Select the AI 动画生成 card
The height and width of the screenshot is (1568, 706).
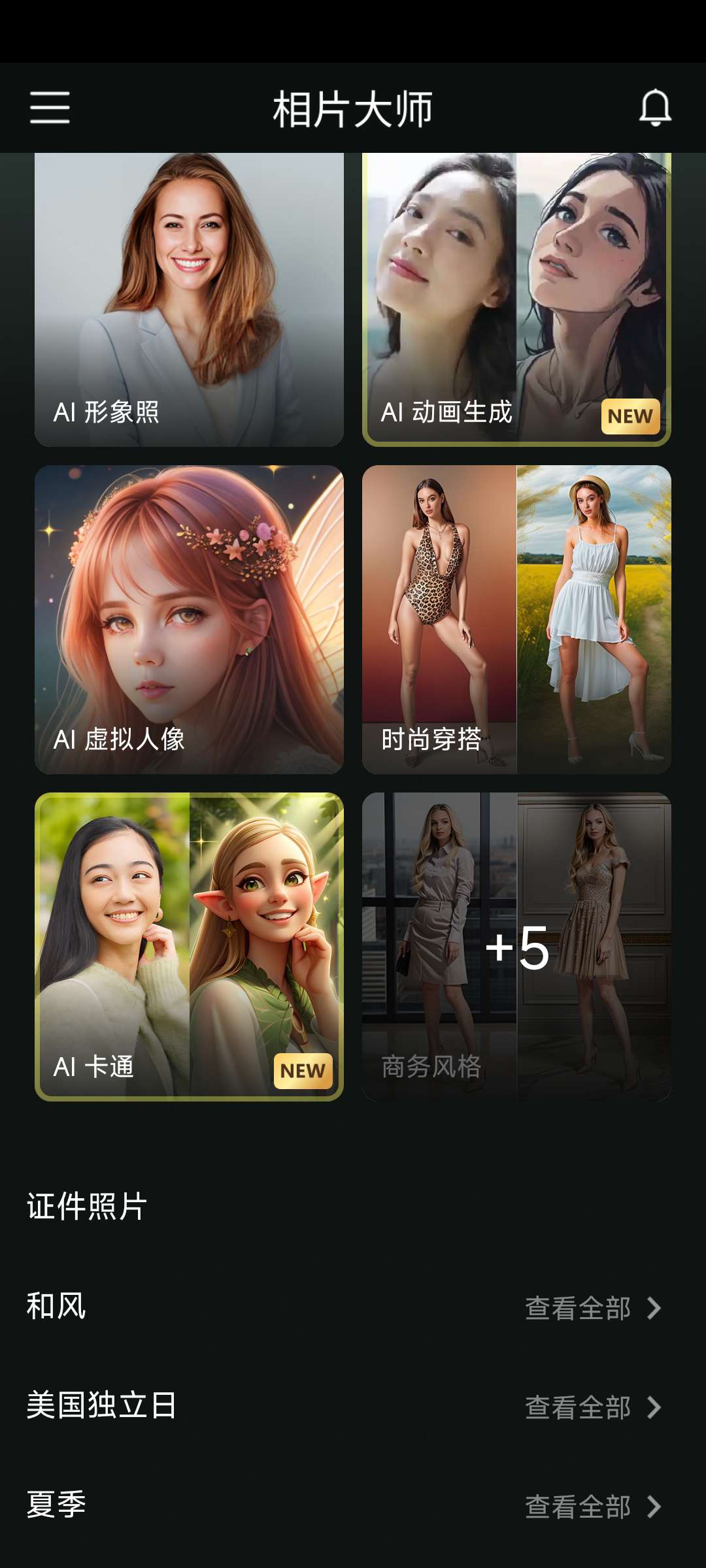[516, 299]
